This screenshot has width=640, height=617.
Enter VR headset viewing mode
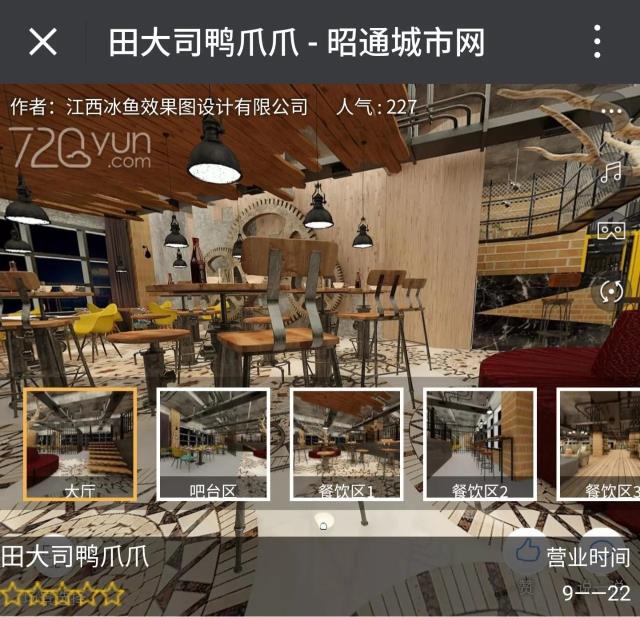coord(611,231)
